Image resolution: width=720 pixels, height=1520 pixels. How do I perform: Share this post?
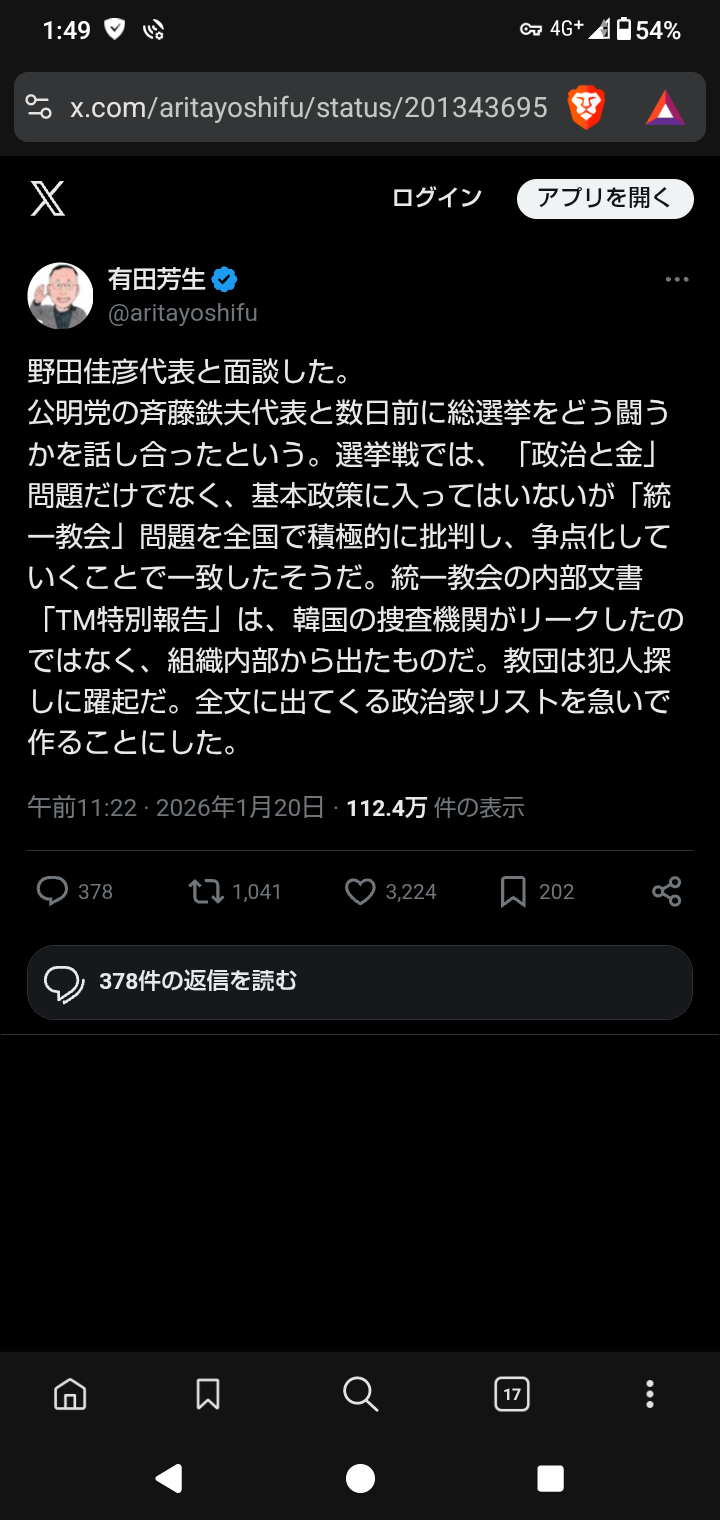(666, 891)
